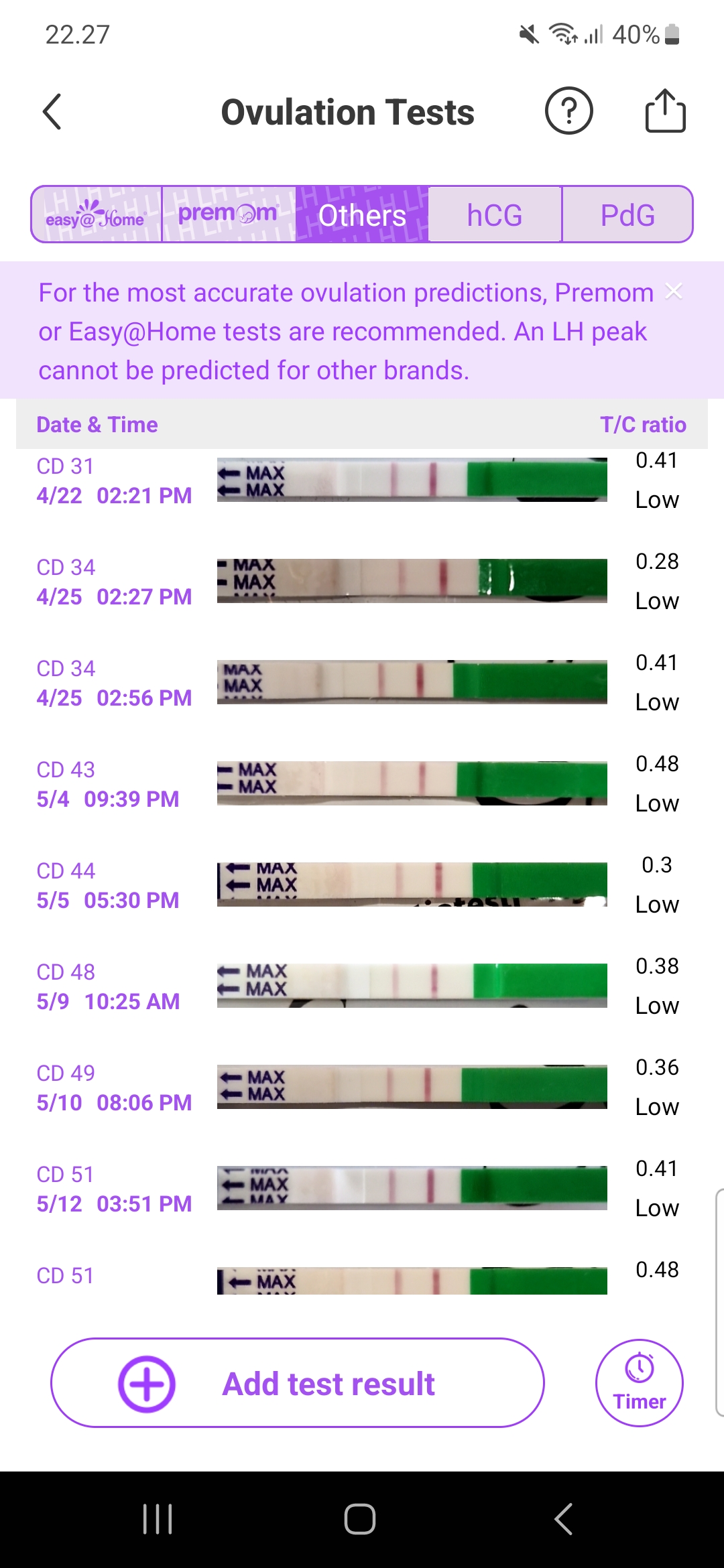Open the PdG tab
724x1568 pixels.
click(627, 215)
